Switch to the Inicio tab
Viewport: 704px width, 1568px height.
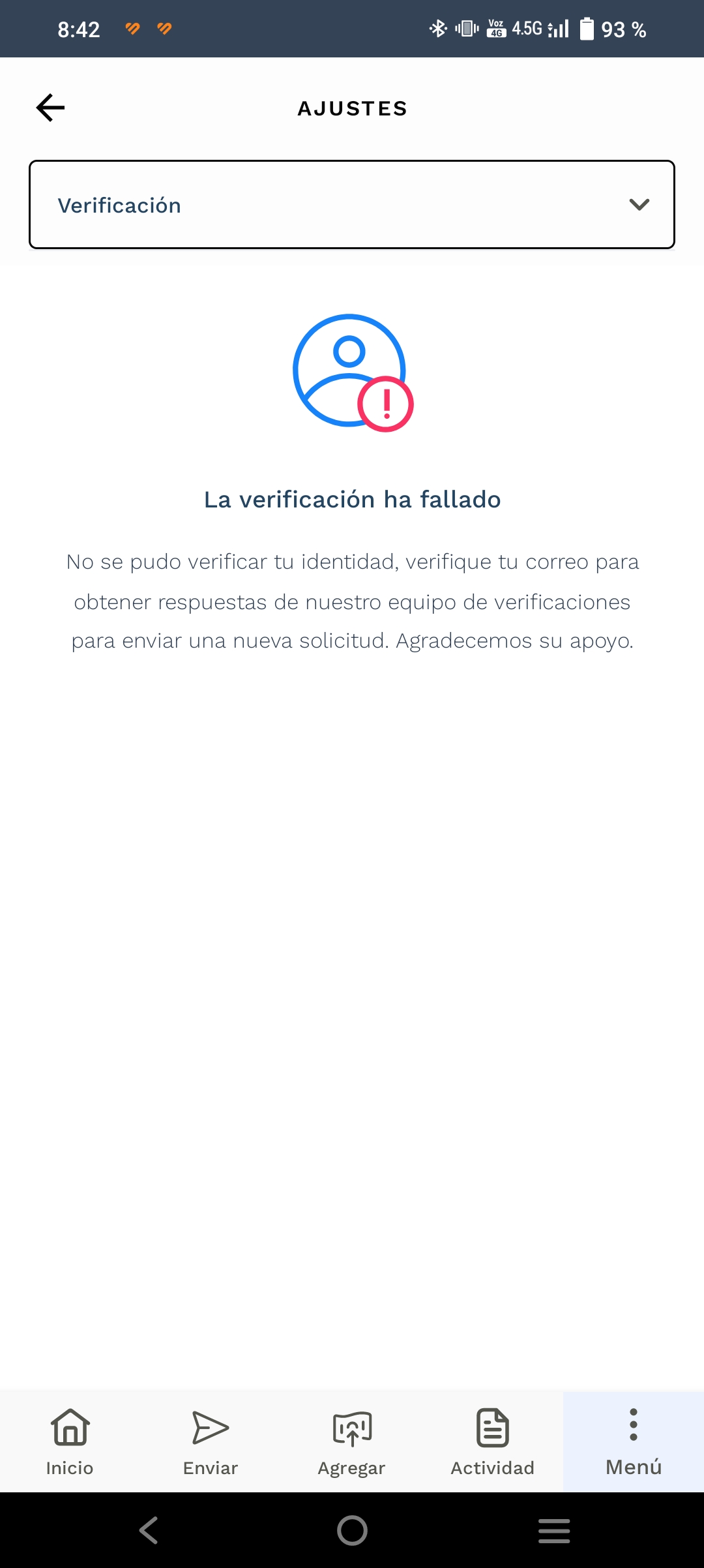70,1442
